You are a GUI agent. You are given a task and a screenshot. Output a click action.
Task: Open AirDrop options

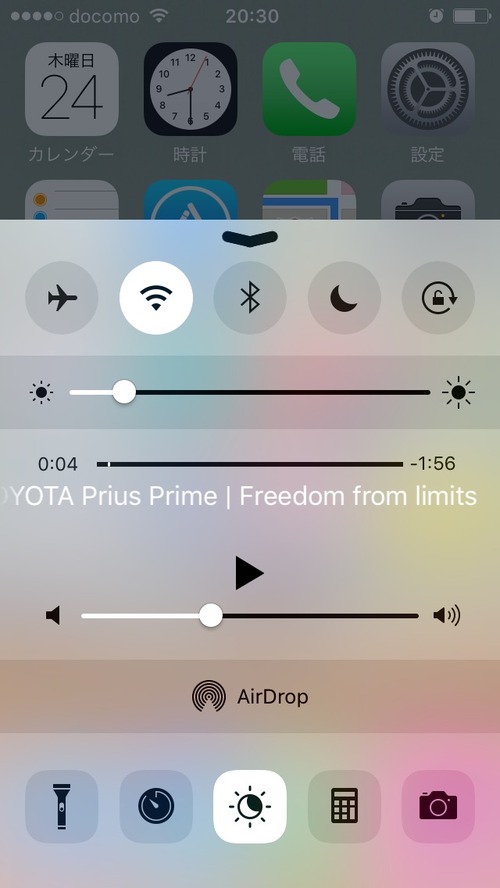(250, 697)
